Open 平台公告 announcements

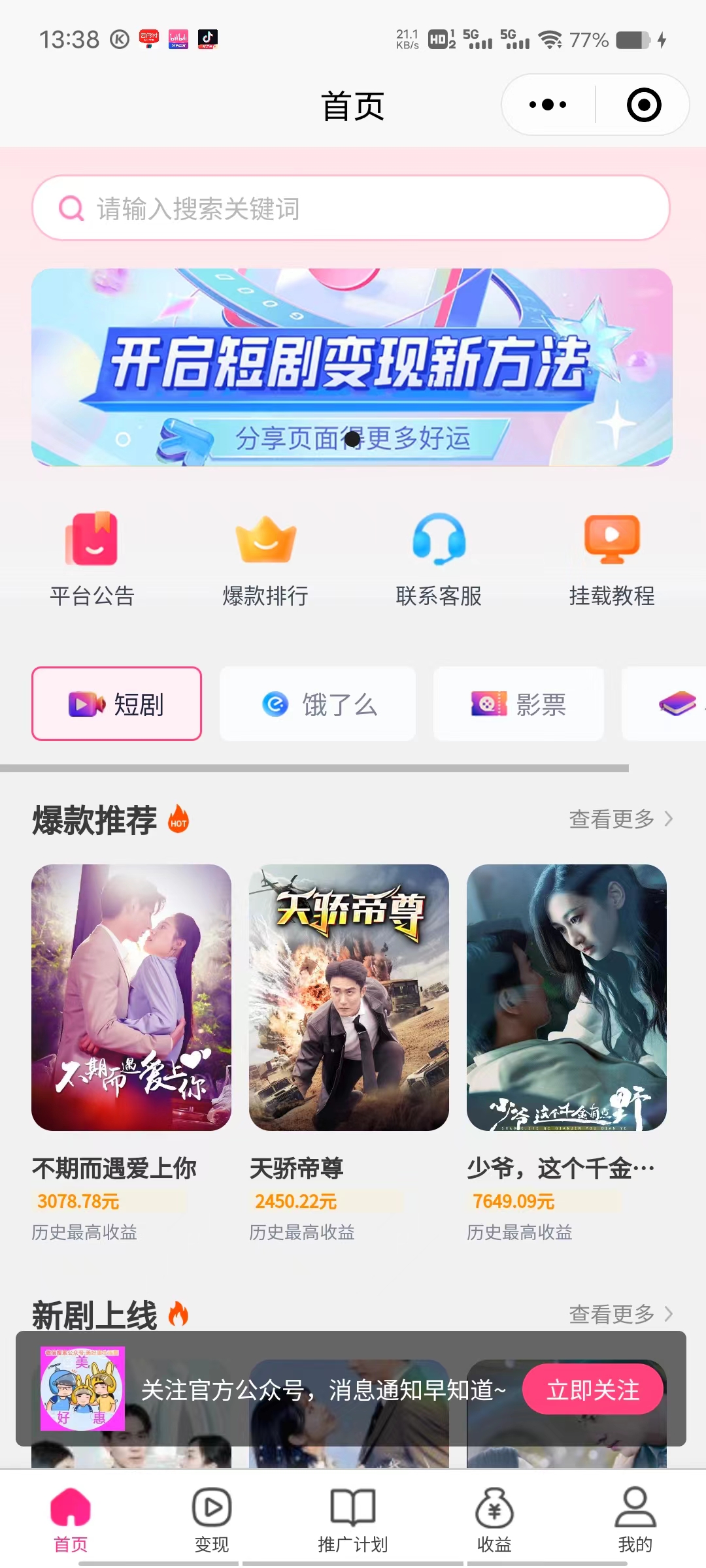point(92,559)
